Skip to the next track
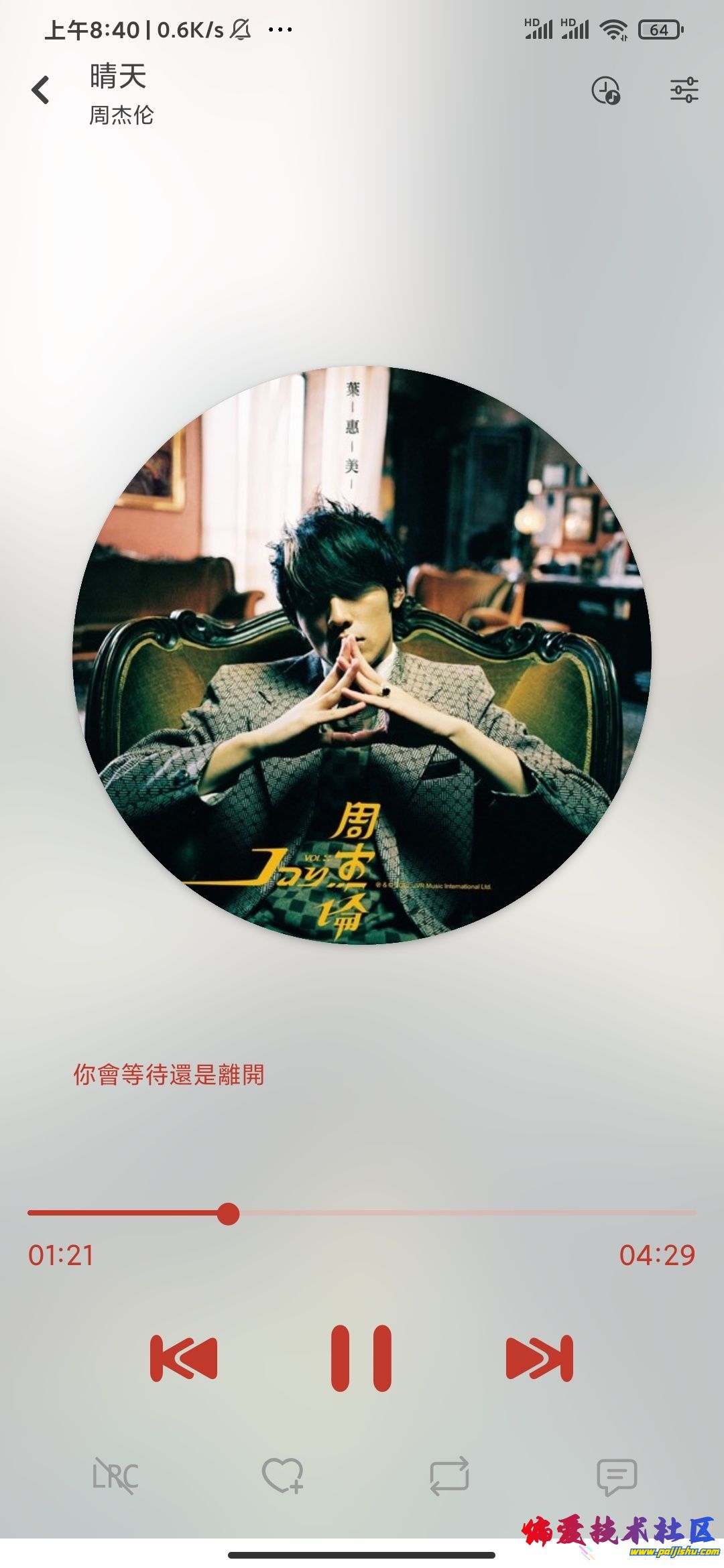This screenshot has width=724, height=1568. (540, 1358)
